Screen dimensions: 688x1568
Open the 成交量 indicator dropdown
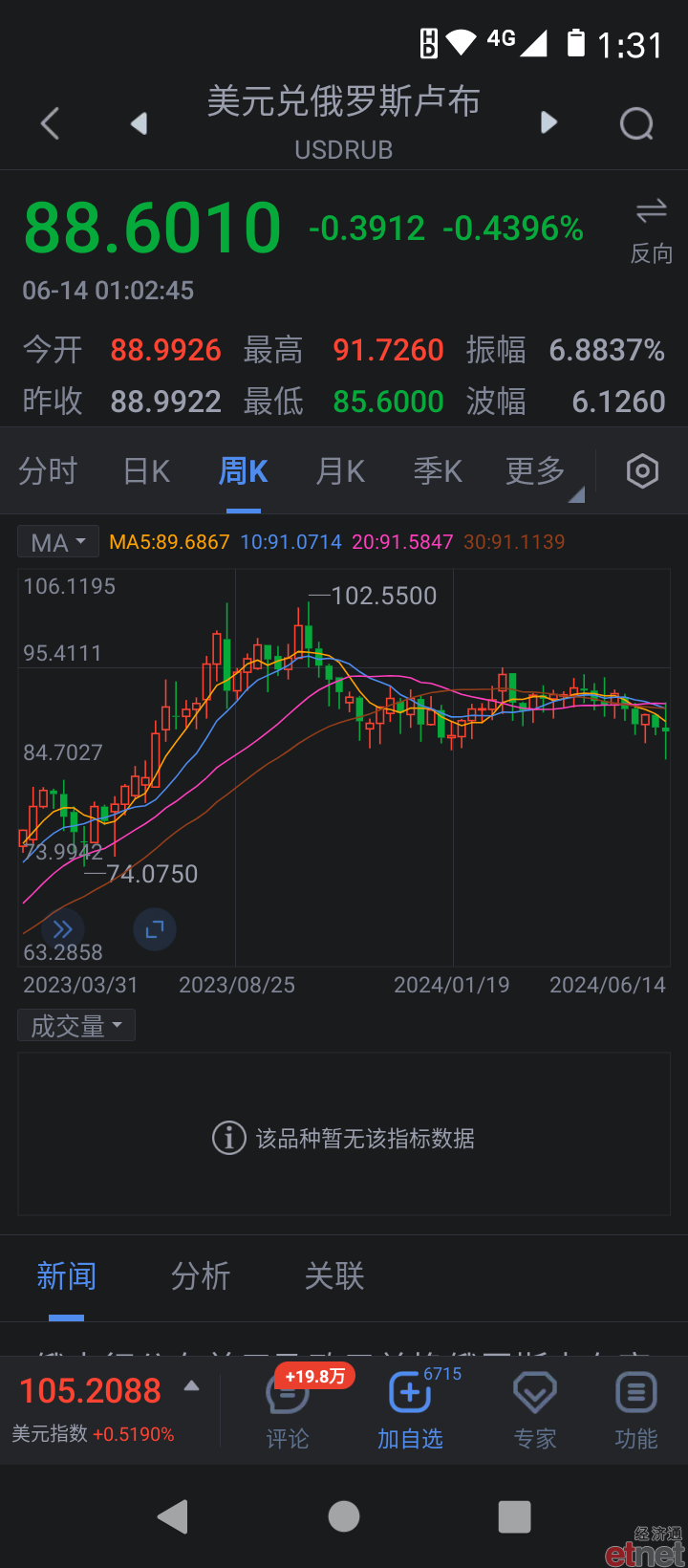[x=76, y=1026]
